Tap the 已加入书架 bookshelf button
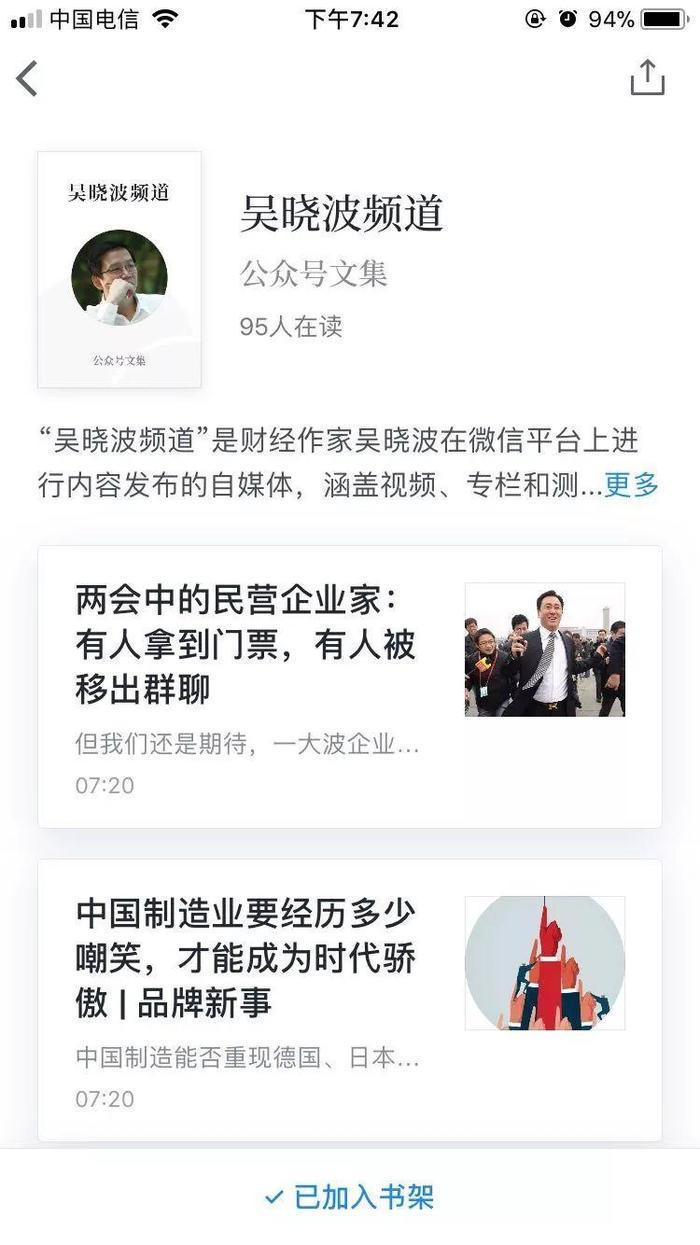Image resolution: width=700 pixels, height=1245 pixels. pos(350,1197)
